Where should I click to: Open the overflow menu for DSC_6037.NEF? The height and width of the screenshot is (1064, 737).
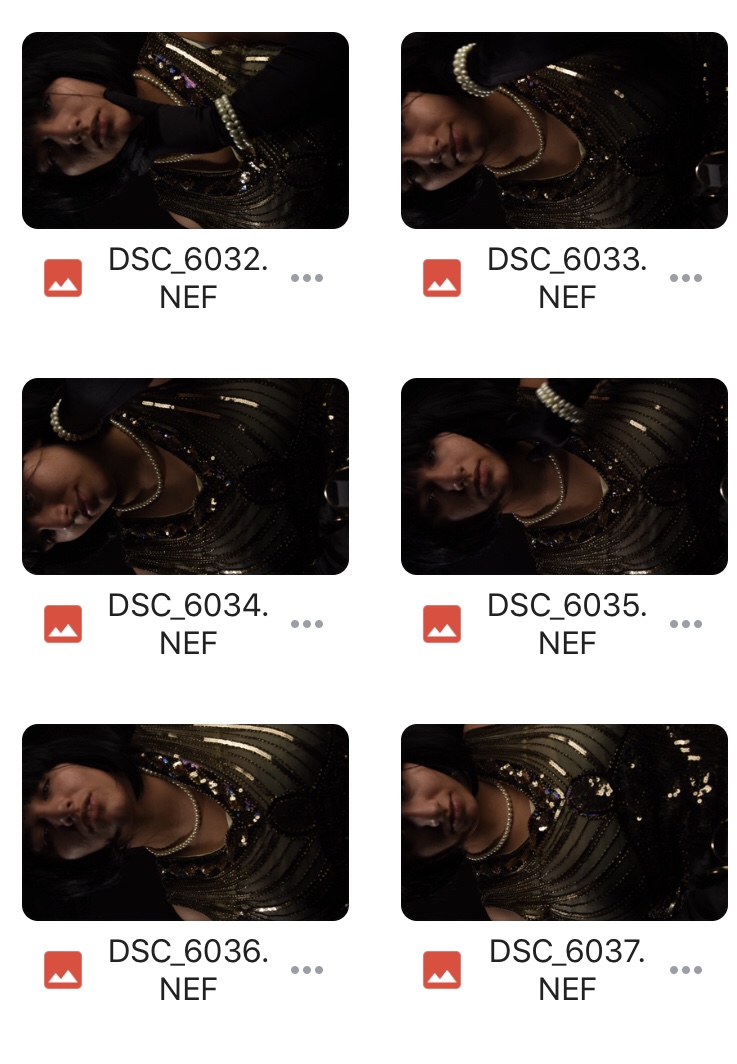686,970
